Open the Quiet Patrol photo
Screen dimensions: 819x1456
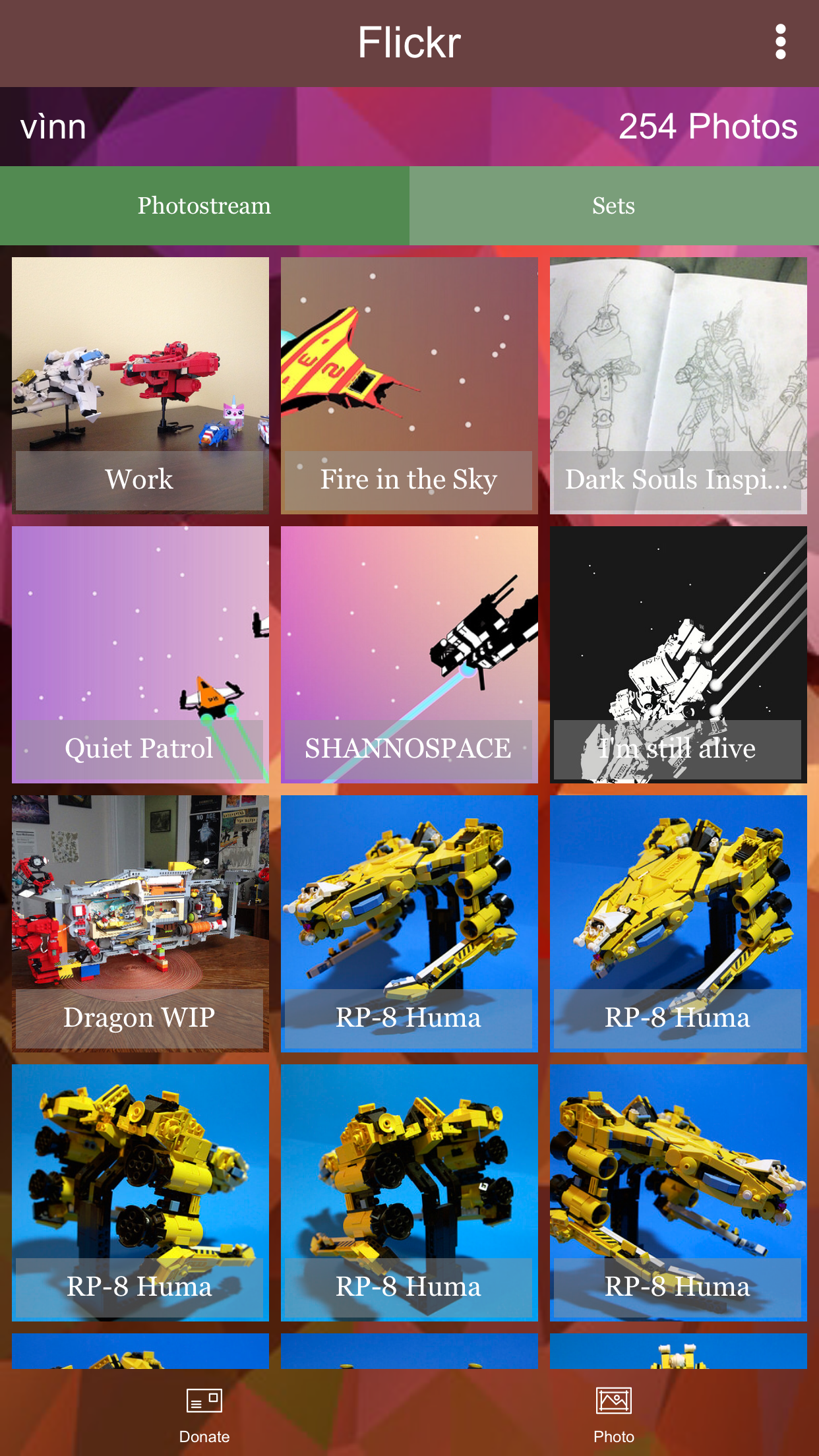[140, 654]
